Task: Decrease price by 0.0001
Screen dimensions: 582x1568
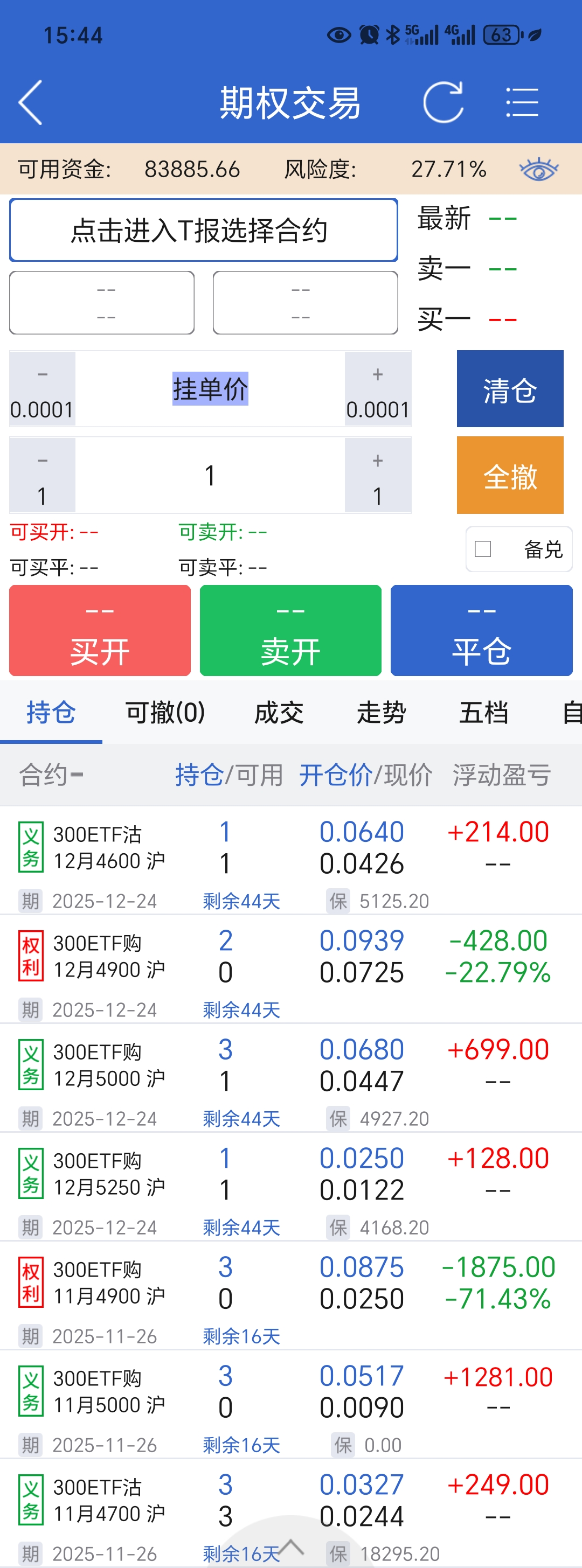Action: (42, 389)
